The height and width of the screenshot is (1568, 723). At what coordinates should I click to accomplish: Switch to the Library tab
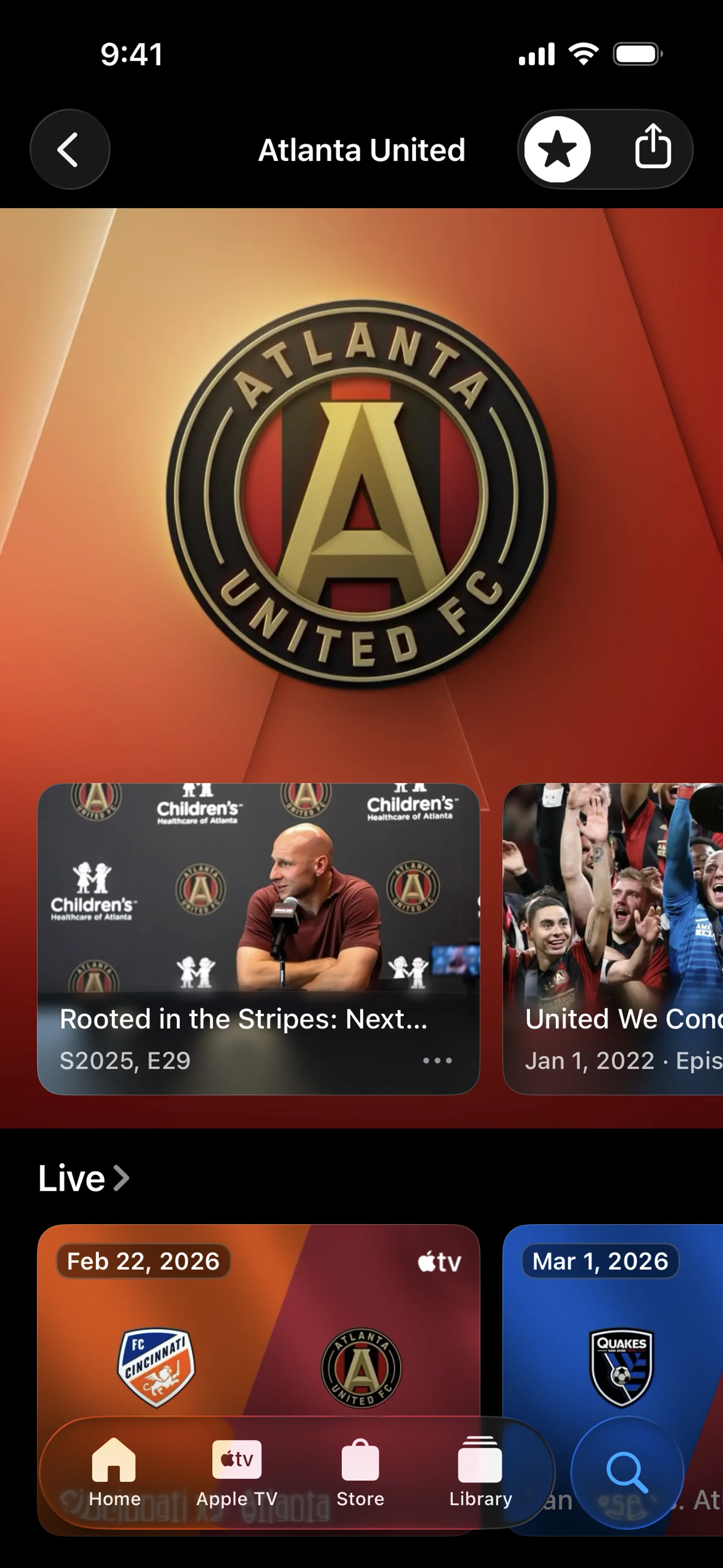pyautogui.click(x=480, y=1472)
